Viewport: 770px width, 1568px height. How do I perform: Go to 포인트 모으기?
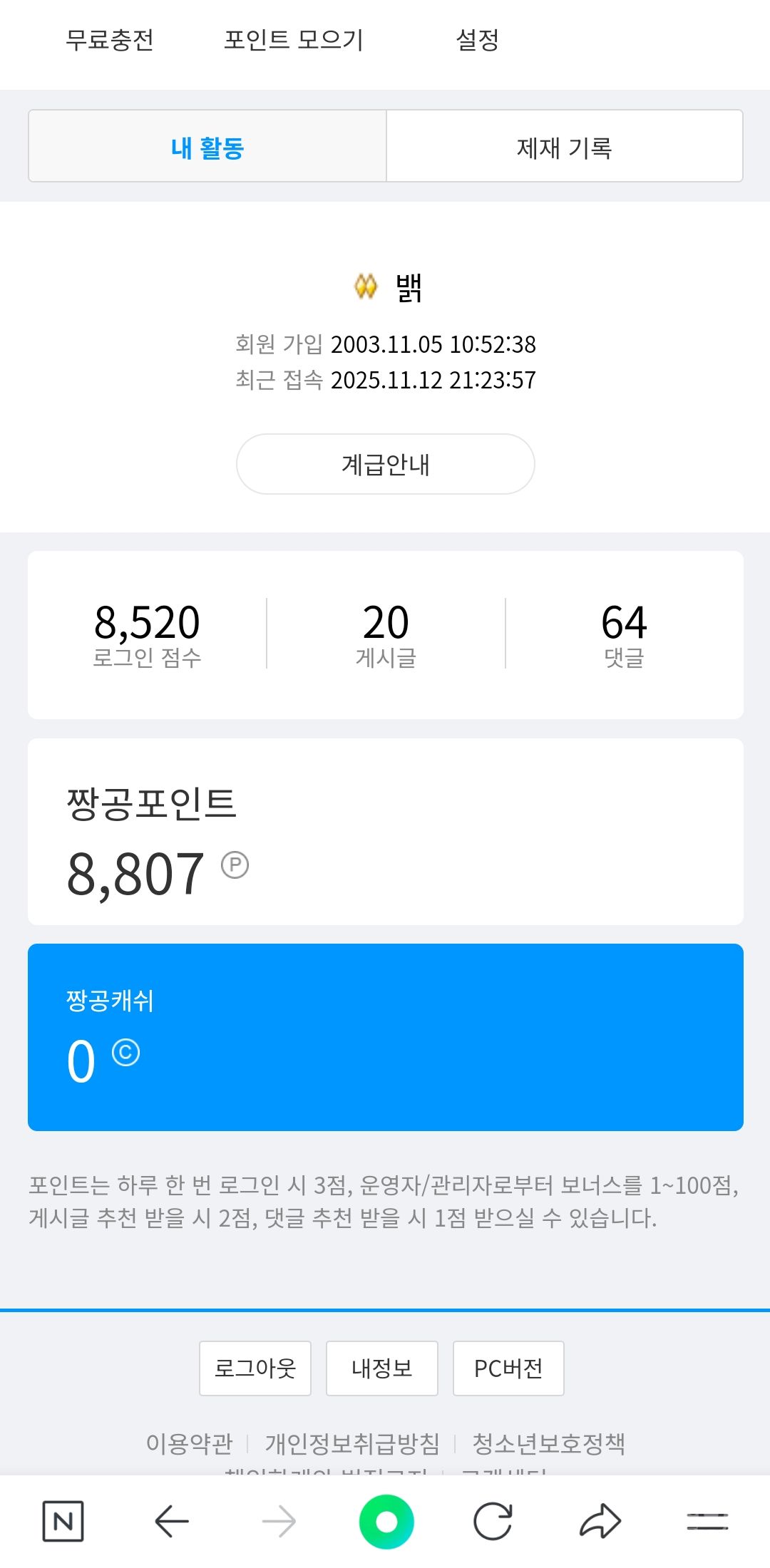294,40
